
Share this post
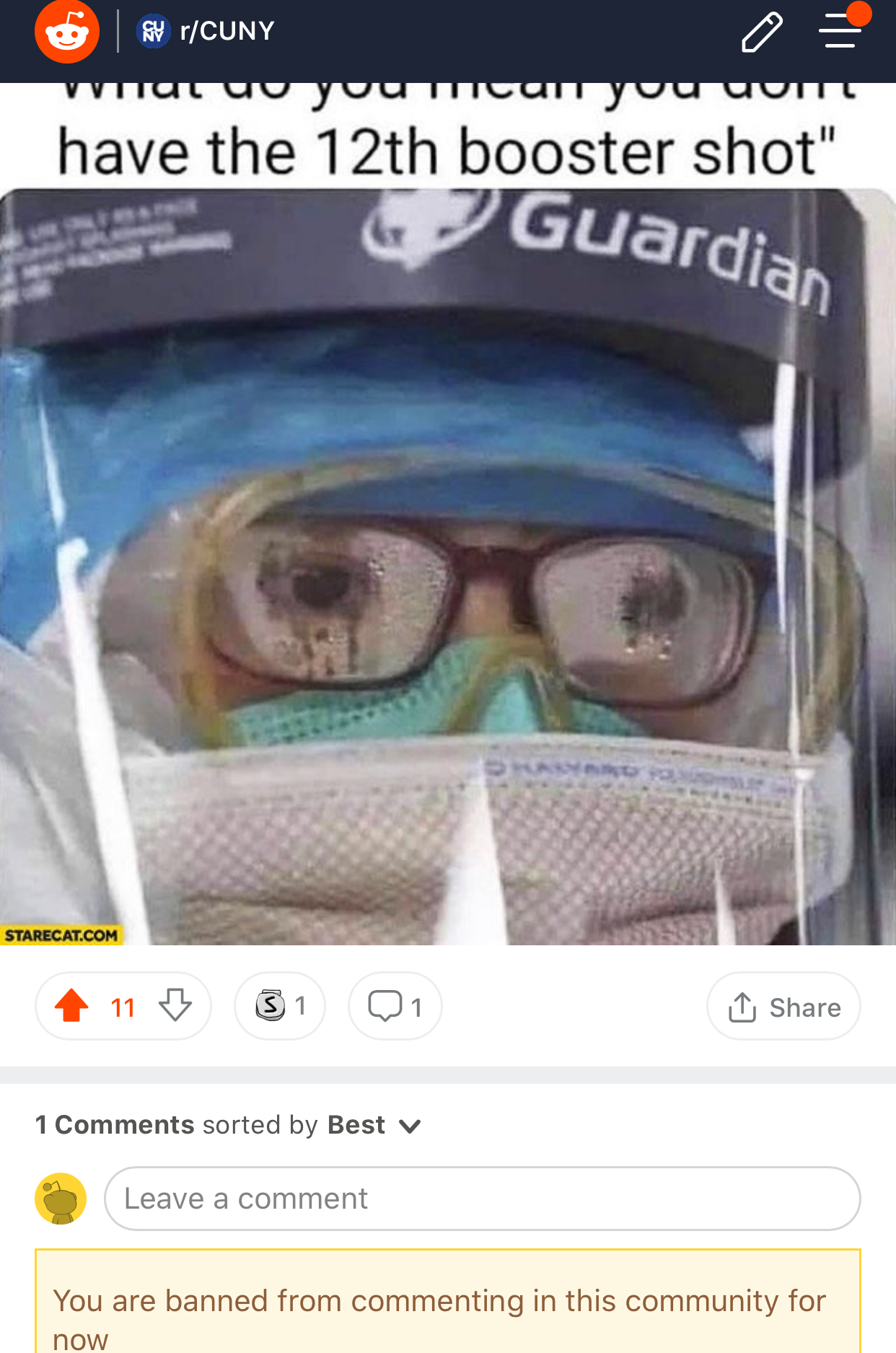(x=783, y=1007)
